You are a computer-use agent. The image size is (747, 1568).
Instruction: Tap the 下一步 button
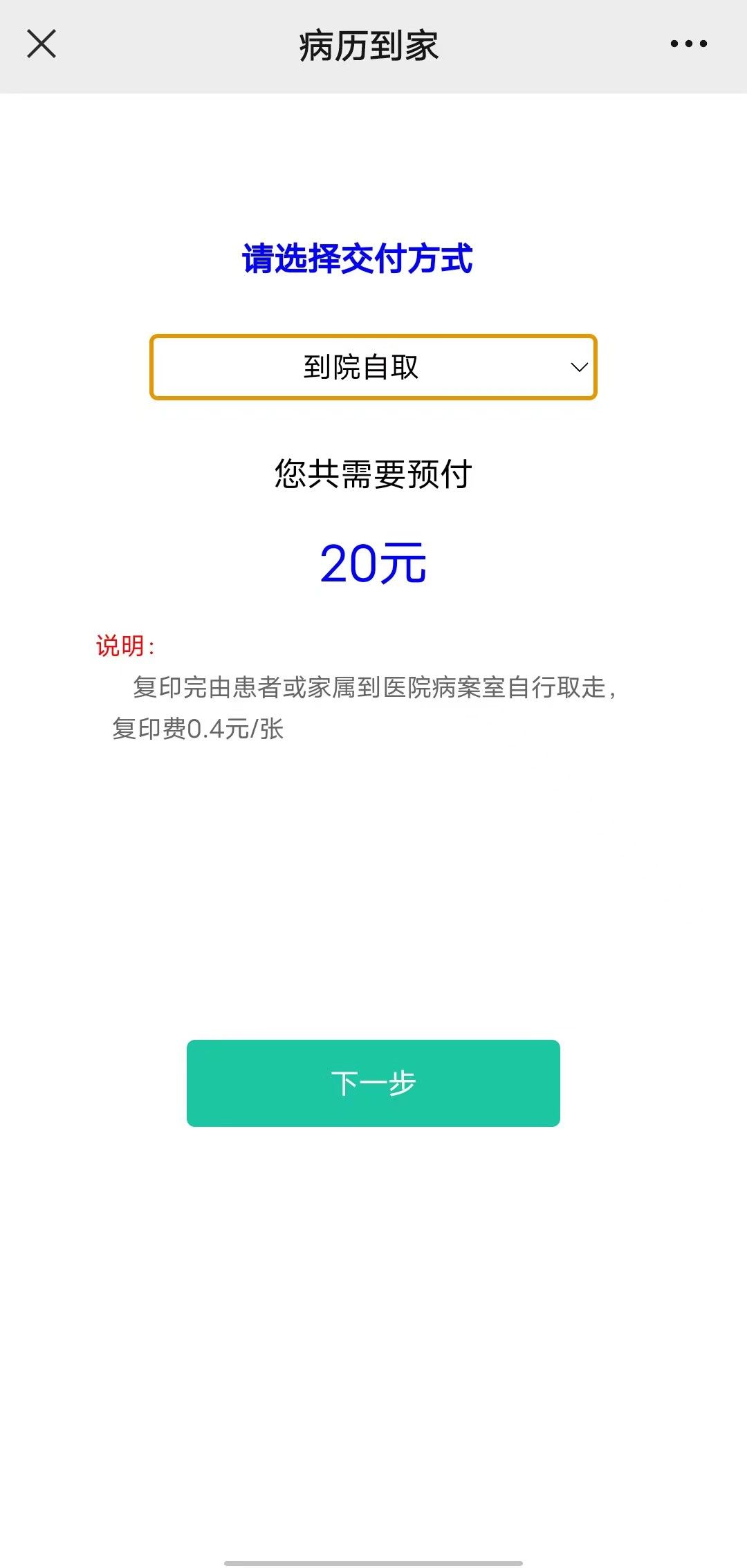click(x=373, y=1083)
